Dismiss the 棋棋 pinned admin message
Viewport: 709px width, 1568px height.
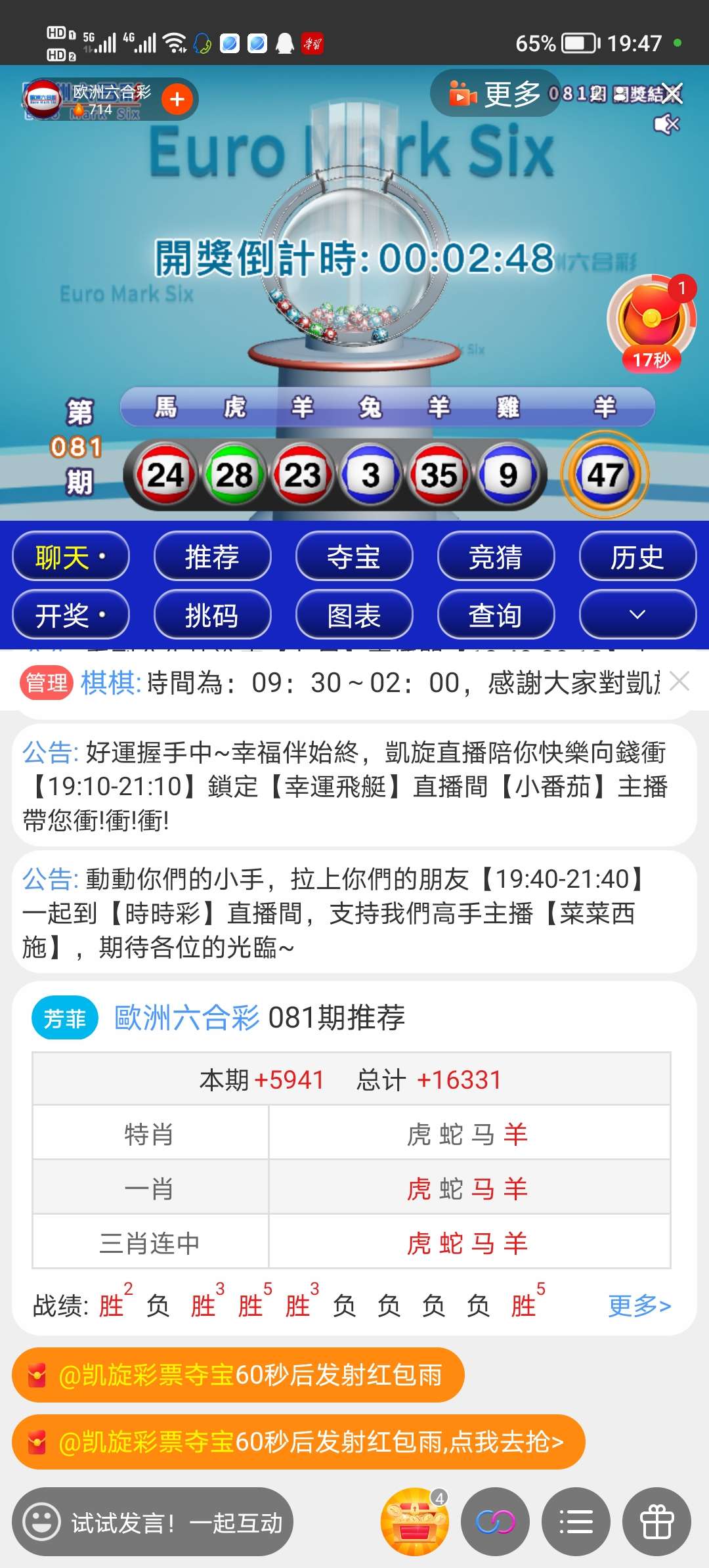679,682
